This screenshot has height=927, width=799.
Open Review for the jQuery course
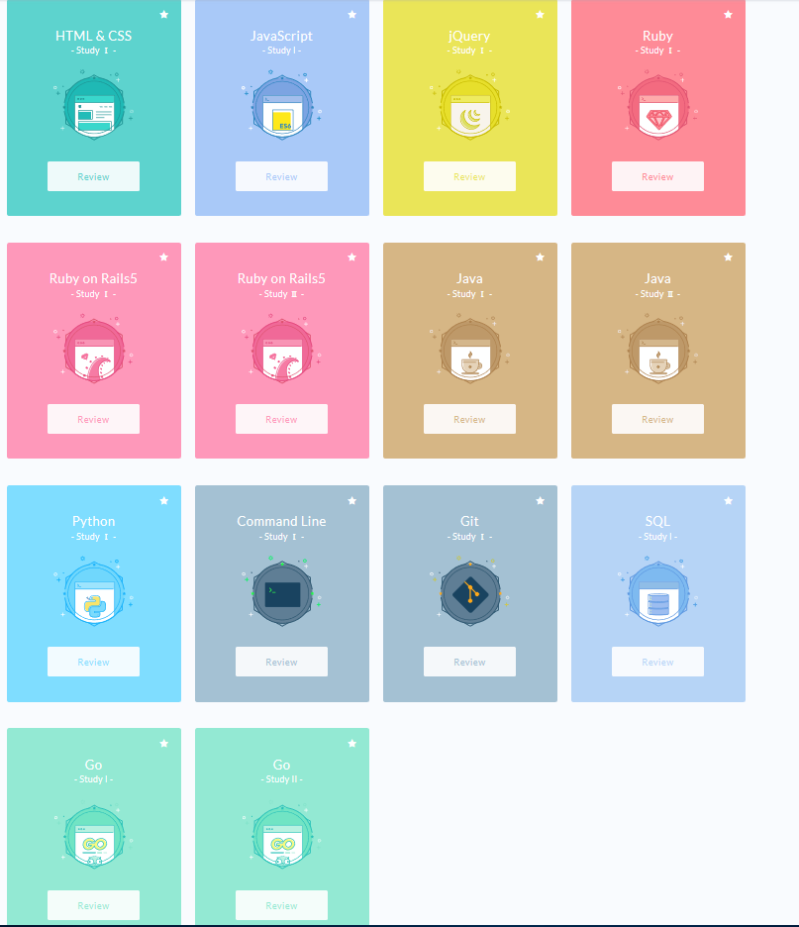coord(469,176)
